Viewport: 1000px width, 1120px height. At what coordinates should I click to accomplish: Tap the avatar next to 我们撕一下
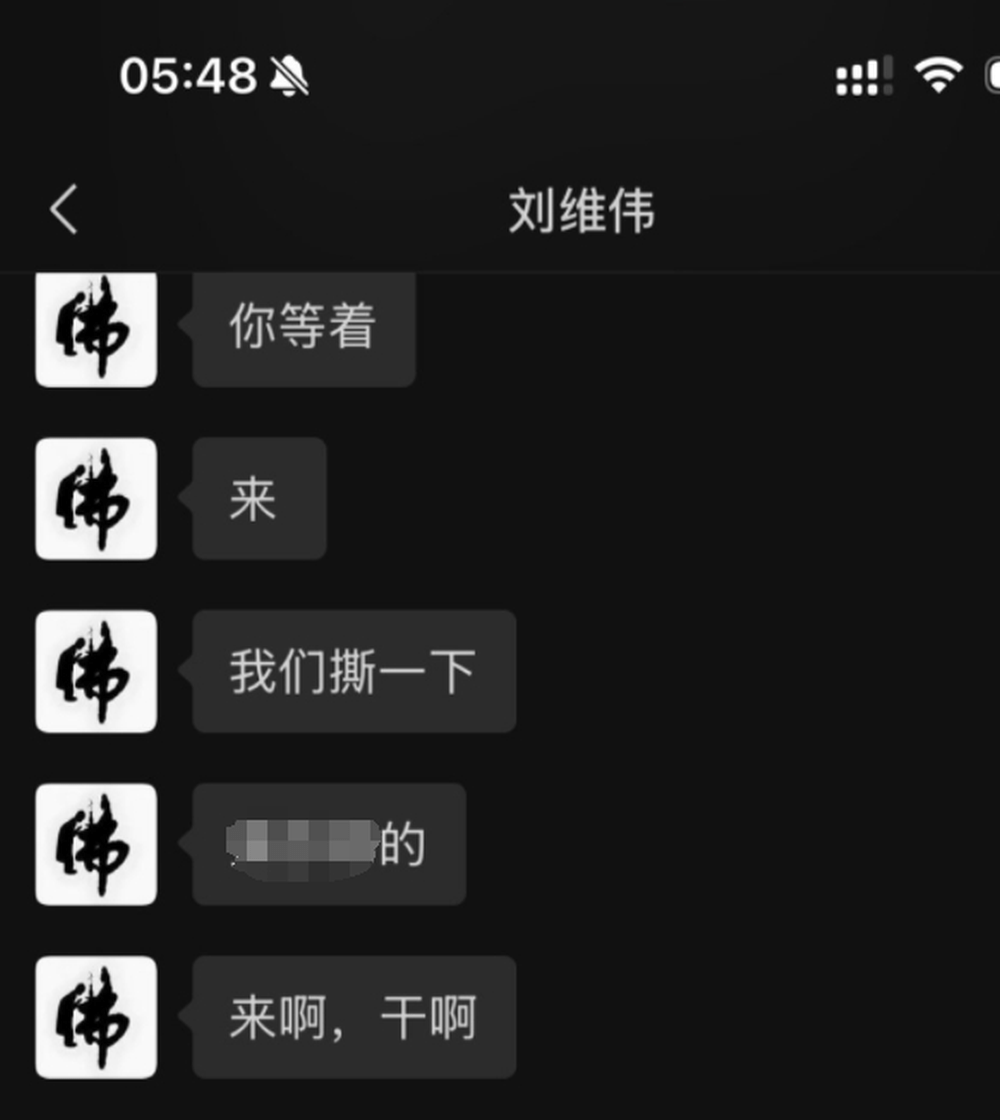coord(96,671)
